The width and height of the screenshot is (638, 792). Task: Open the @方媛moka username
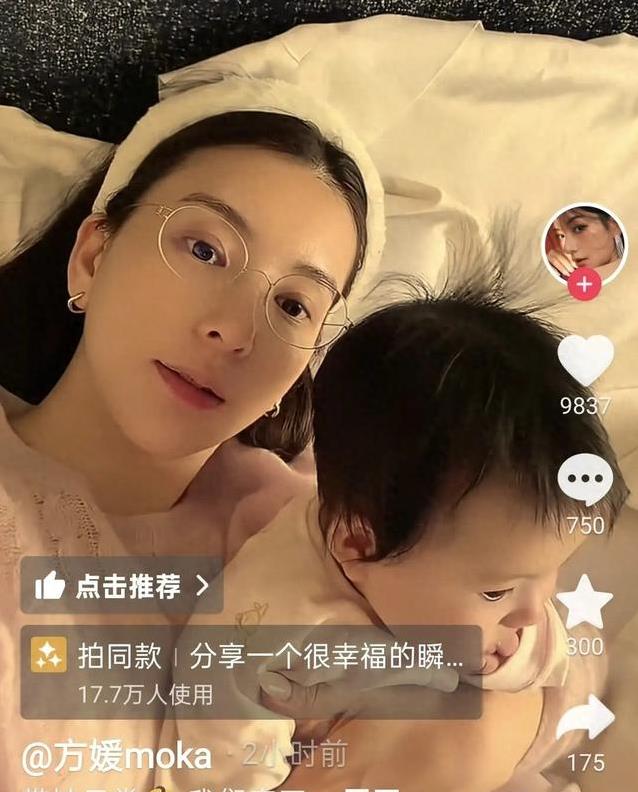click(116, 757)
